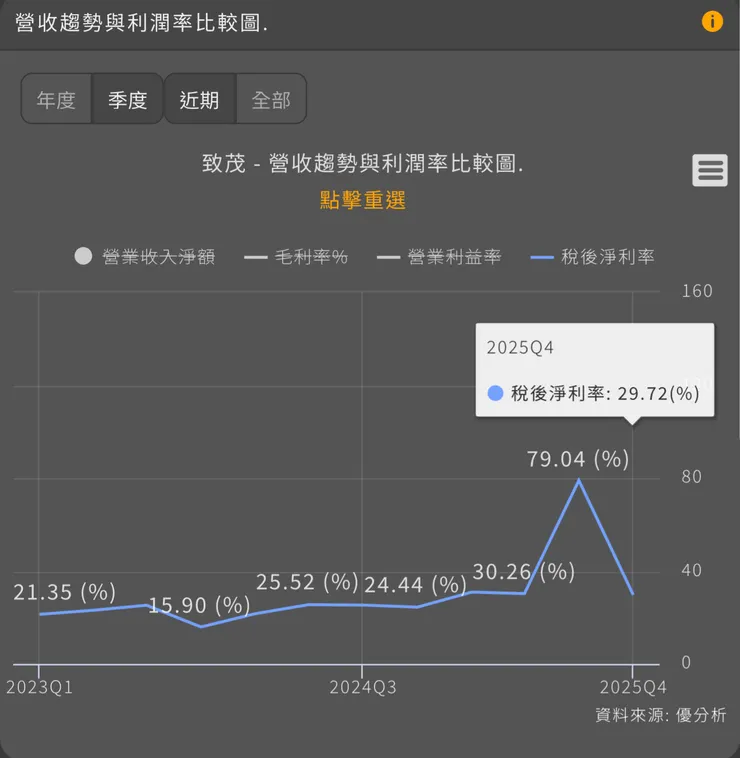Viewport: 740px width, 758px height.
Task: Select the 季度 tab
Action: [x=127, y=99]
